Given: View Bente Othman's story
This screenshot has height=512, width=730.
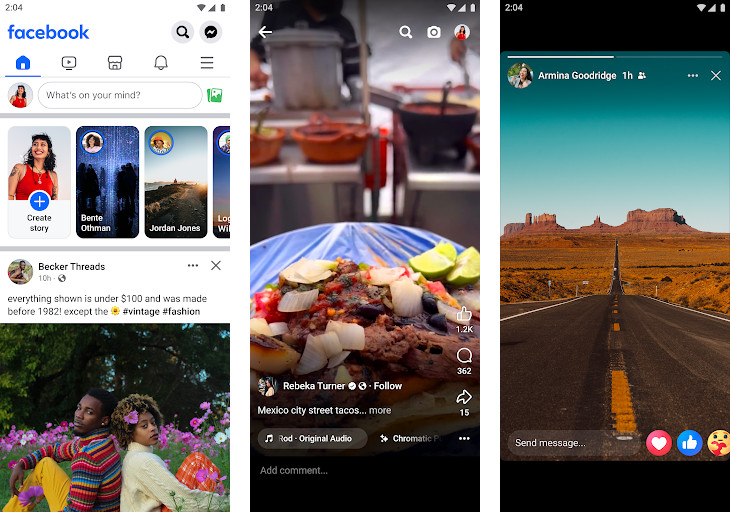Looking at the screenshot, I should [x=107, y=181].
